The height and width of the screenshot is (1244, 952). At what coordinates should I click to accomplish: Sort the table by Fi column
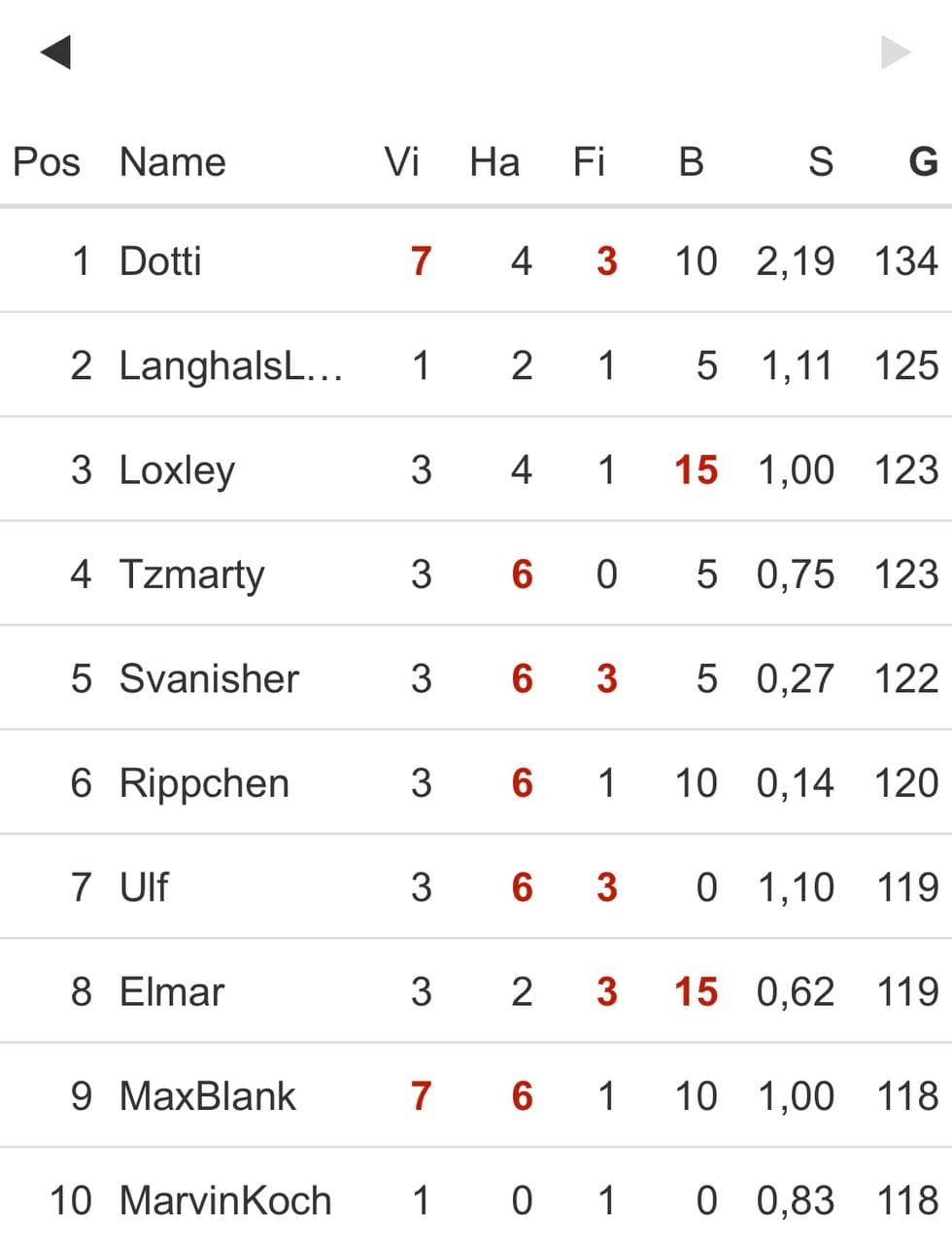589,161
